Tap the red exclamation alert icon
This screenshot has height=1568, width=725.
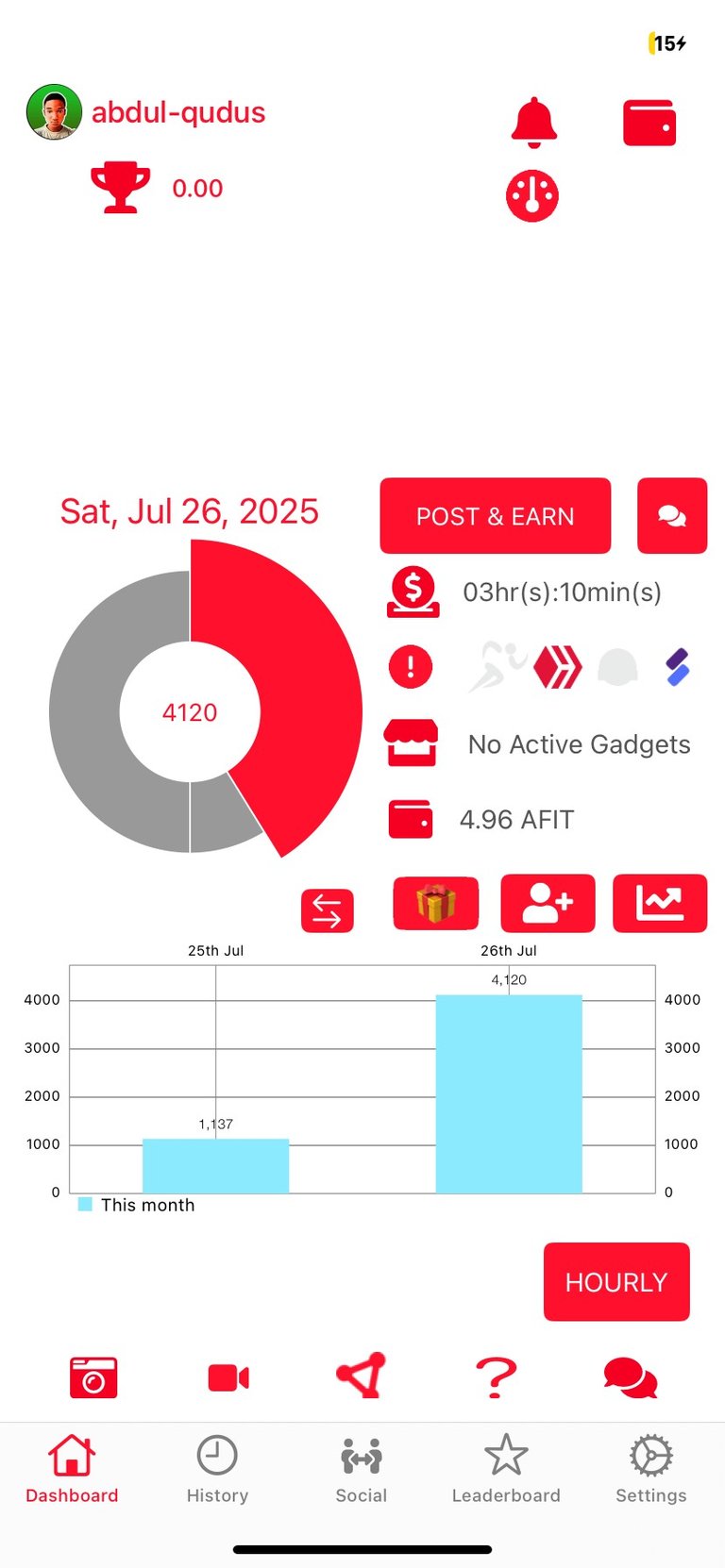click(411, 667)
